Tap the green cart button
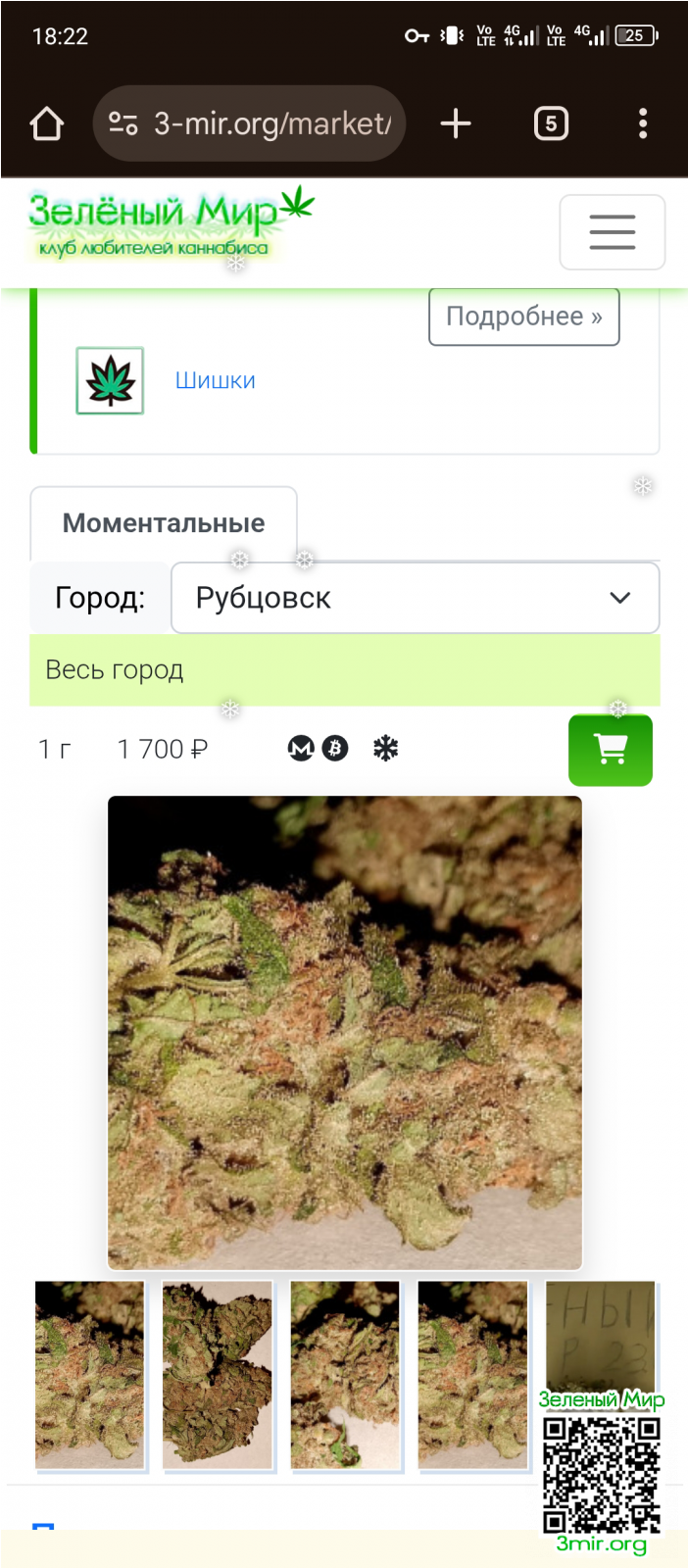The width and height of the screenshot is (688, 1568). [x=610, y=750]
